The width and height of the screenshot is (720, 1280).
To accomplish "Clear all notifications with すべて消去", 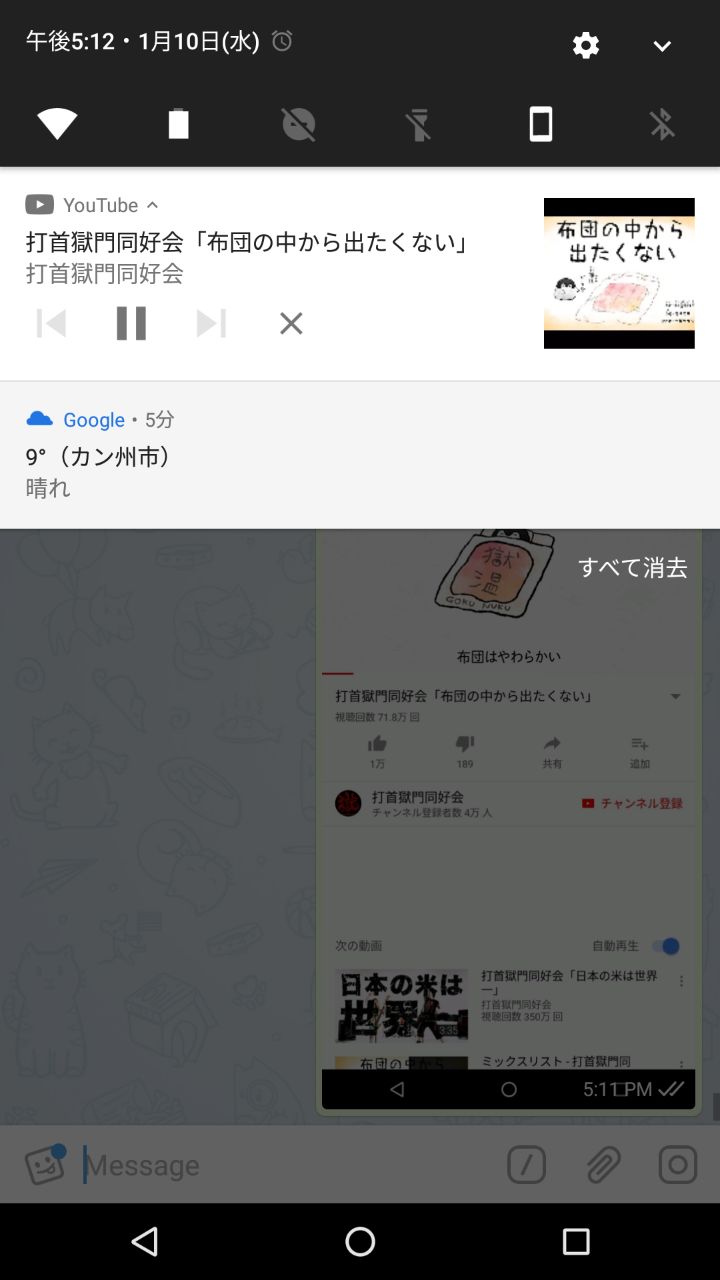I will click(632, 568).
